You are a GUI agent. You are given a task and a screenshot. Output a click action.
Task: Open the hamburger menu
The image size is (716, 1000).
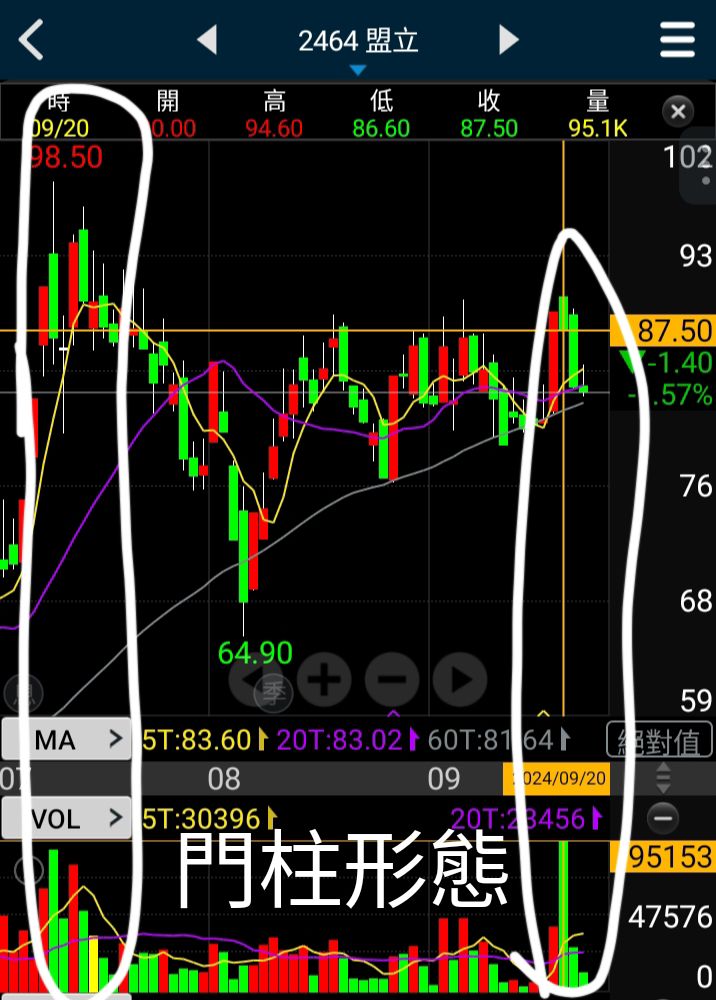(677, 40)
